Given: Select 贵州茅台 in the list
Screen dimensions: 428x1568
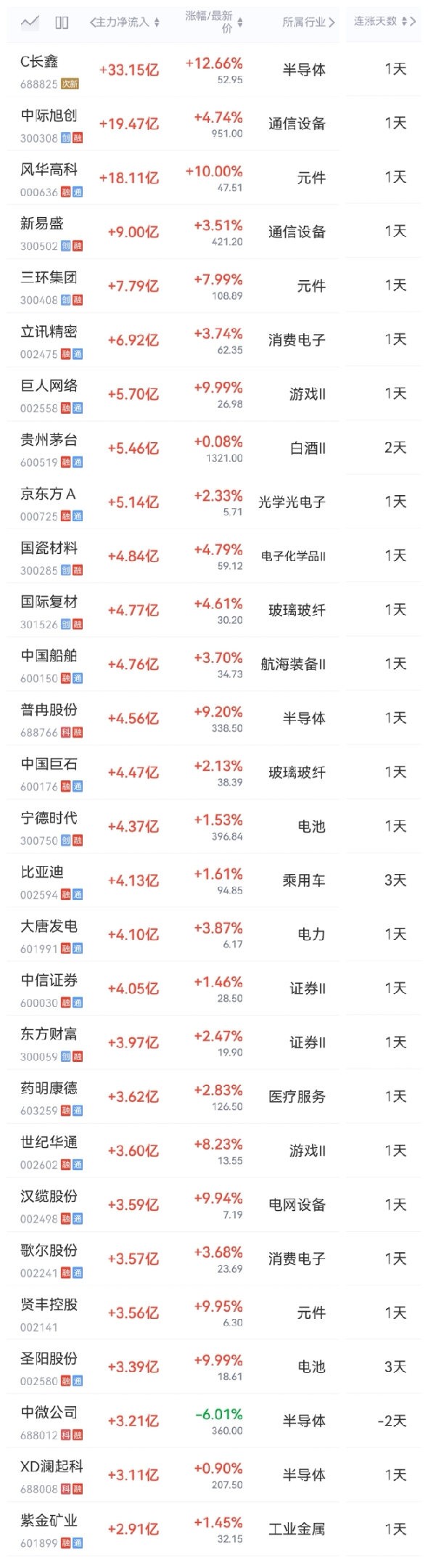Looking at the screenshot, I should coord(214,448).
